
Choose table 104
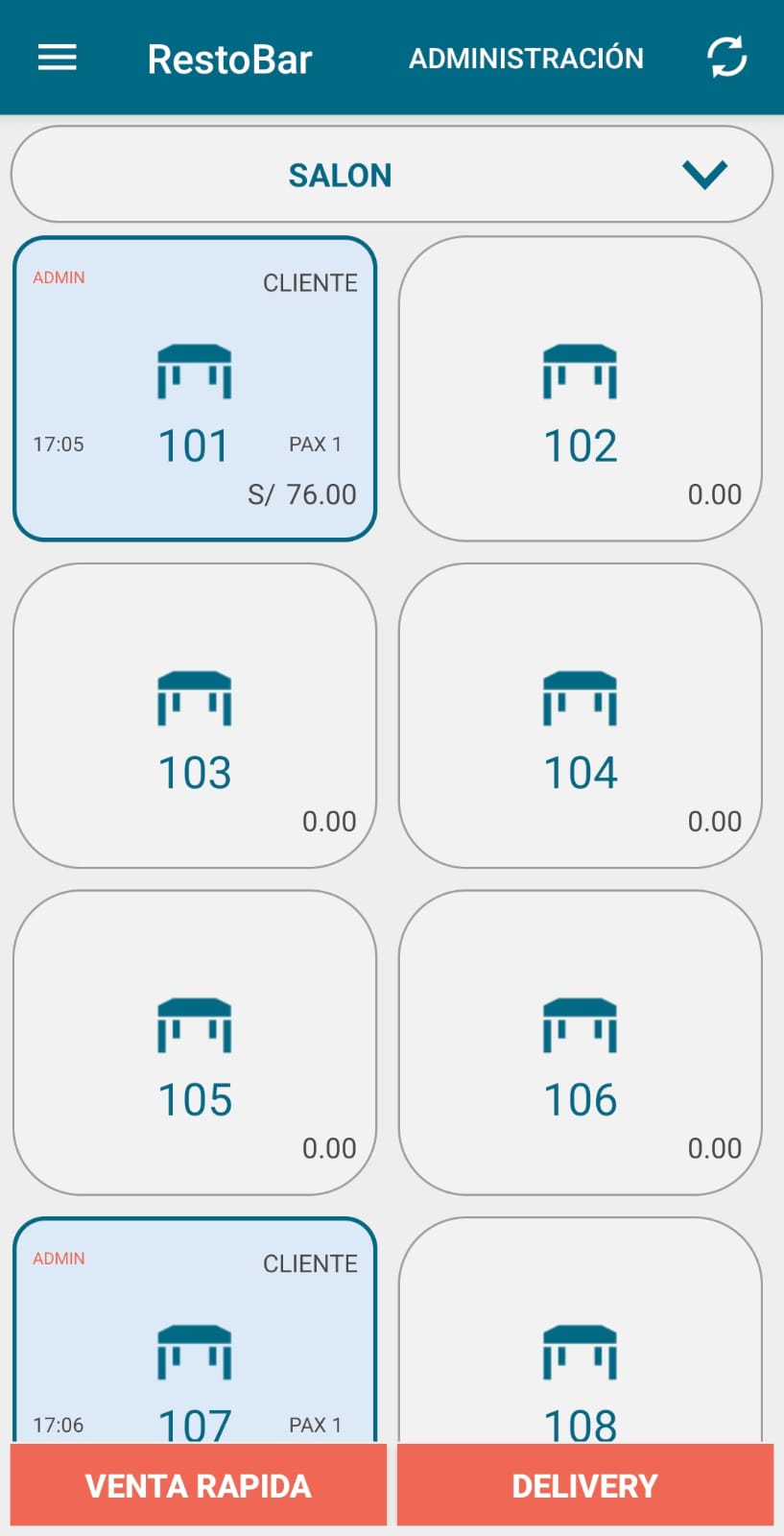coord(580,715)
